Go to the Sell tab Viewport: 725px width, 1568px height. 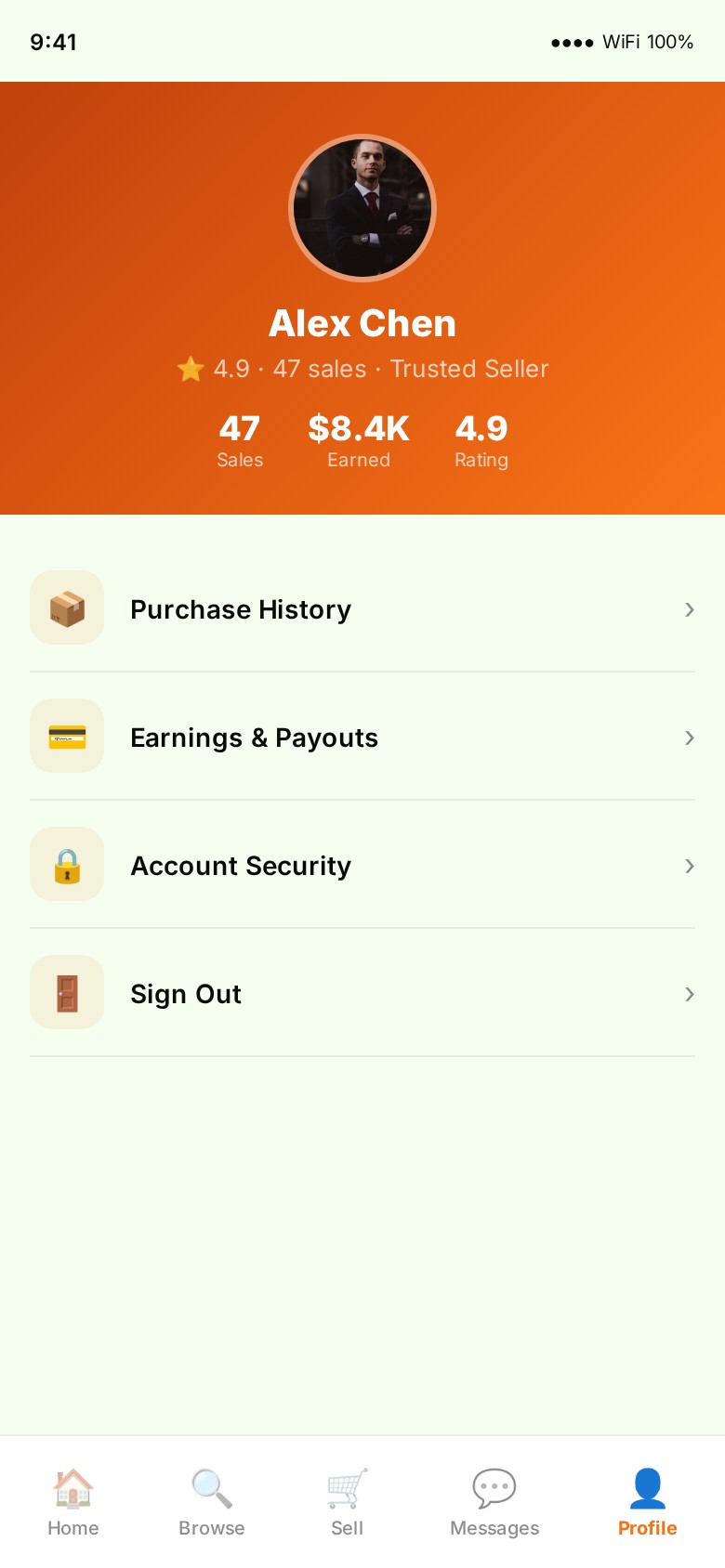[x=348, y=1502]
